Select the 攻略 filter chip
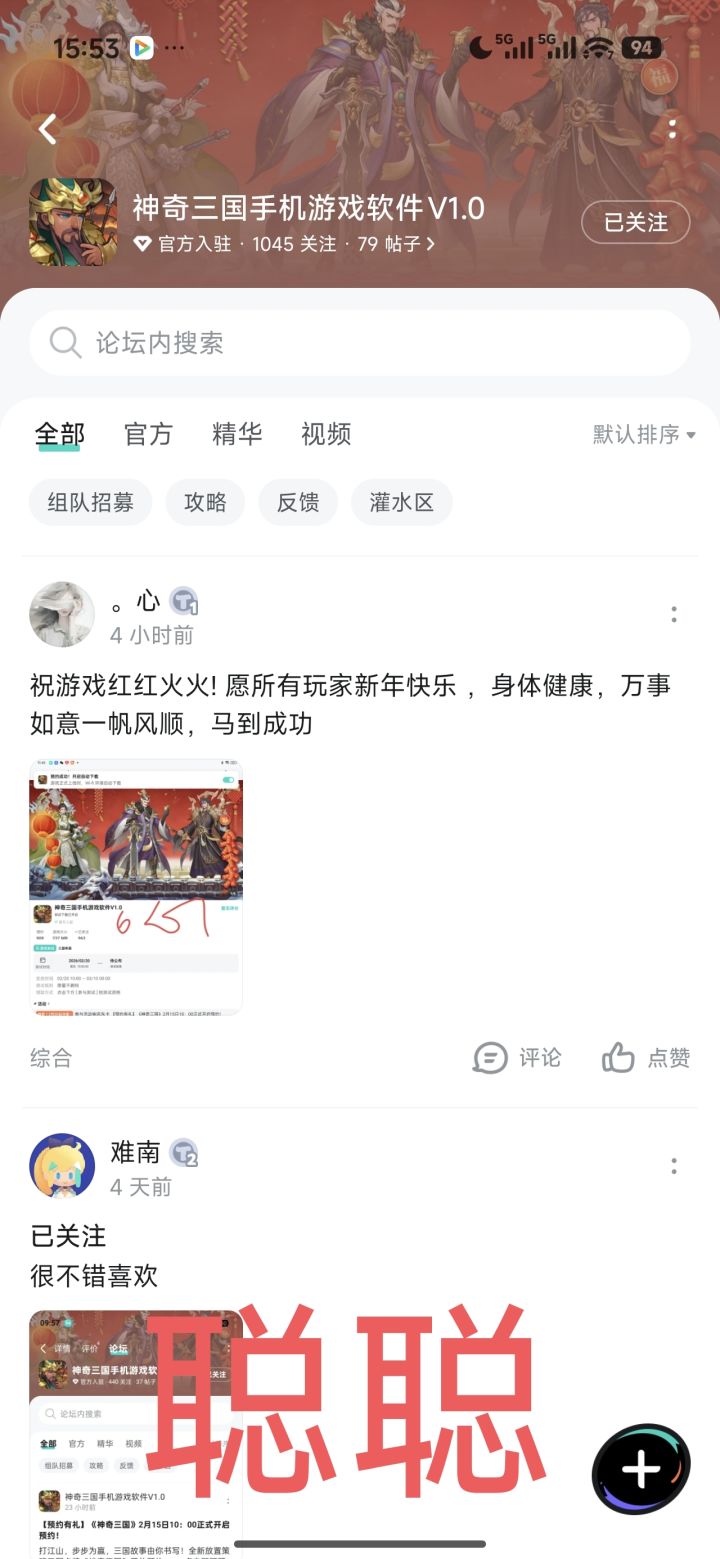The image size is (720, 1559). click(205, 502)
